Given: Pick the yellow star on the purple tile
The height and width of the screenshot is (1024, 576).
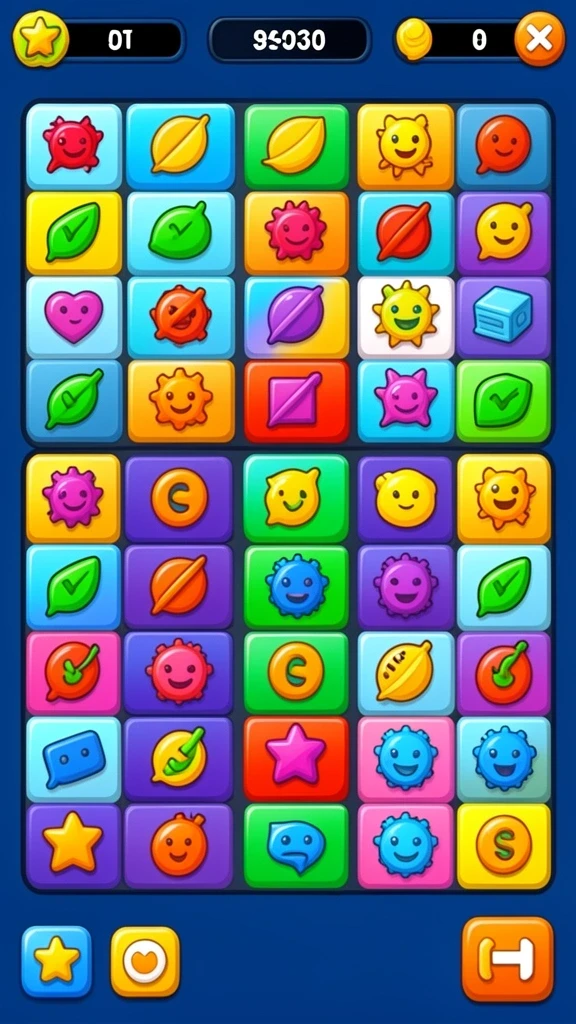Looking at the screenshot, I should point(73,846).
